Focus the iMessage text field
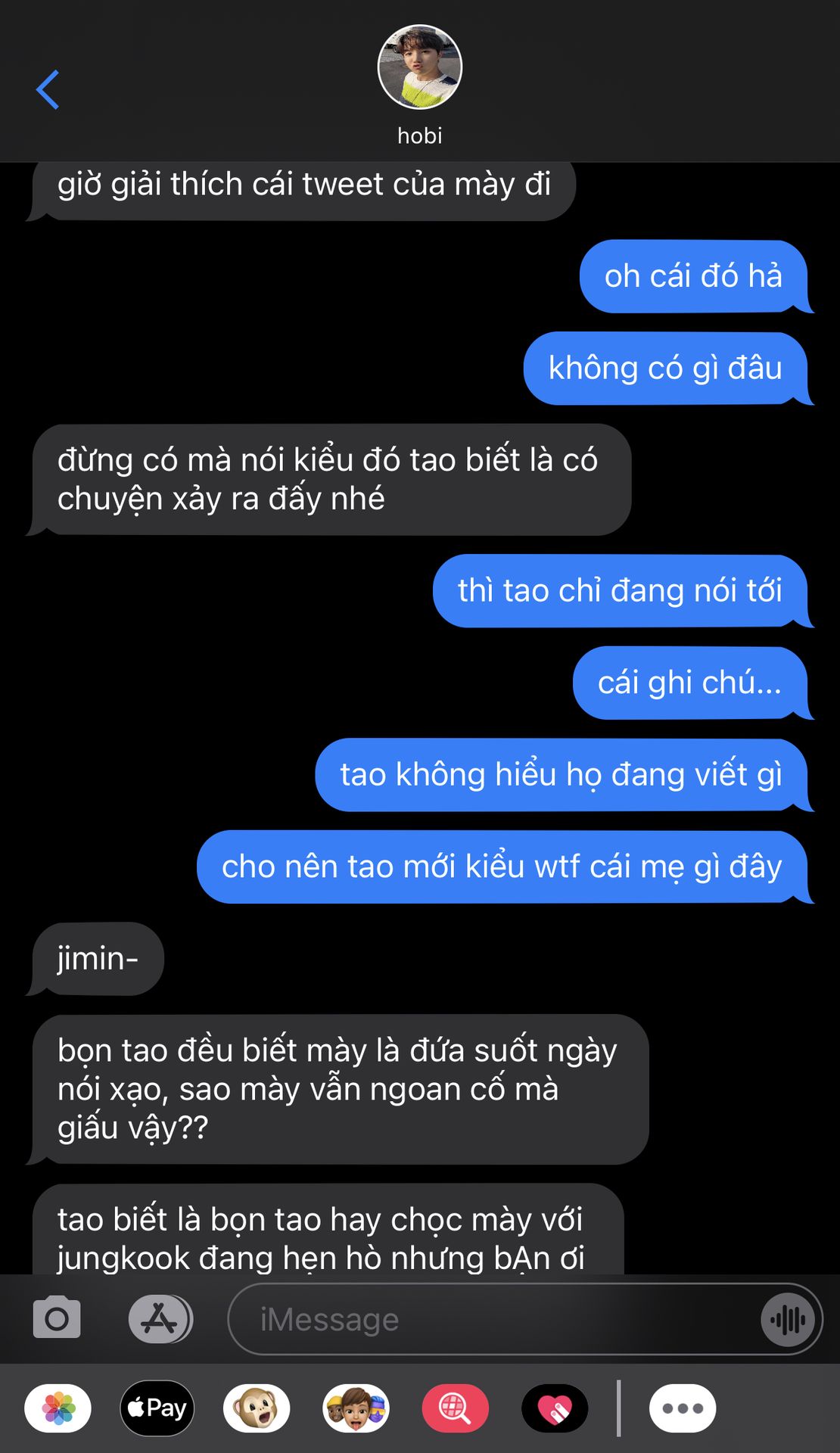 click(492, 1319)
